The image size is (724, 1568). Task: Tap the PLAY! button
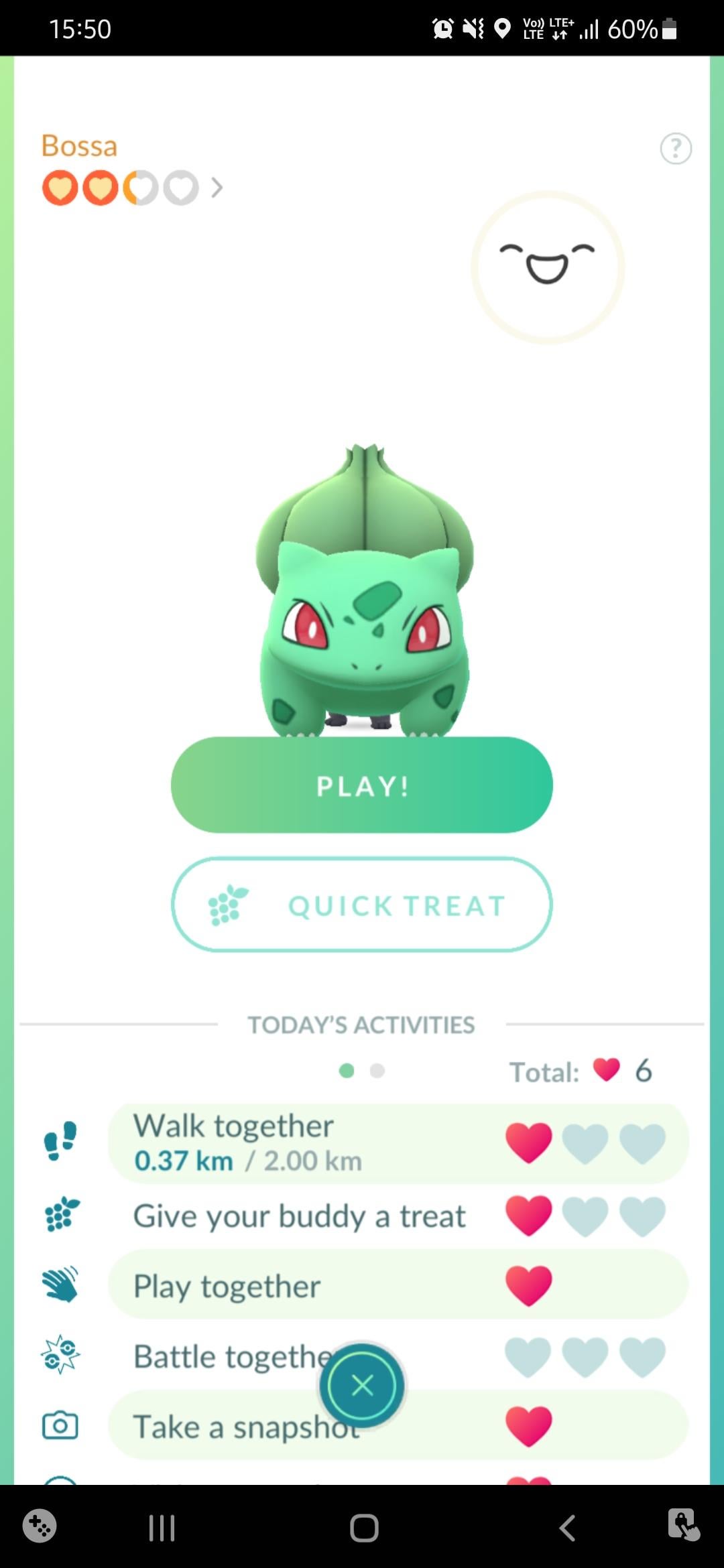pyautogui.click(x=362, y=785)
